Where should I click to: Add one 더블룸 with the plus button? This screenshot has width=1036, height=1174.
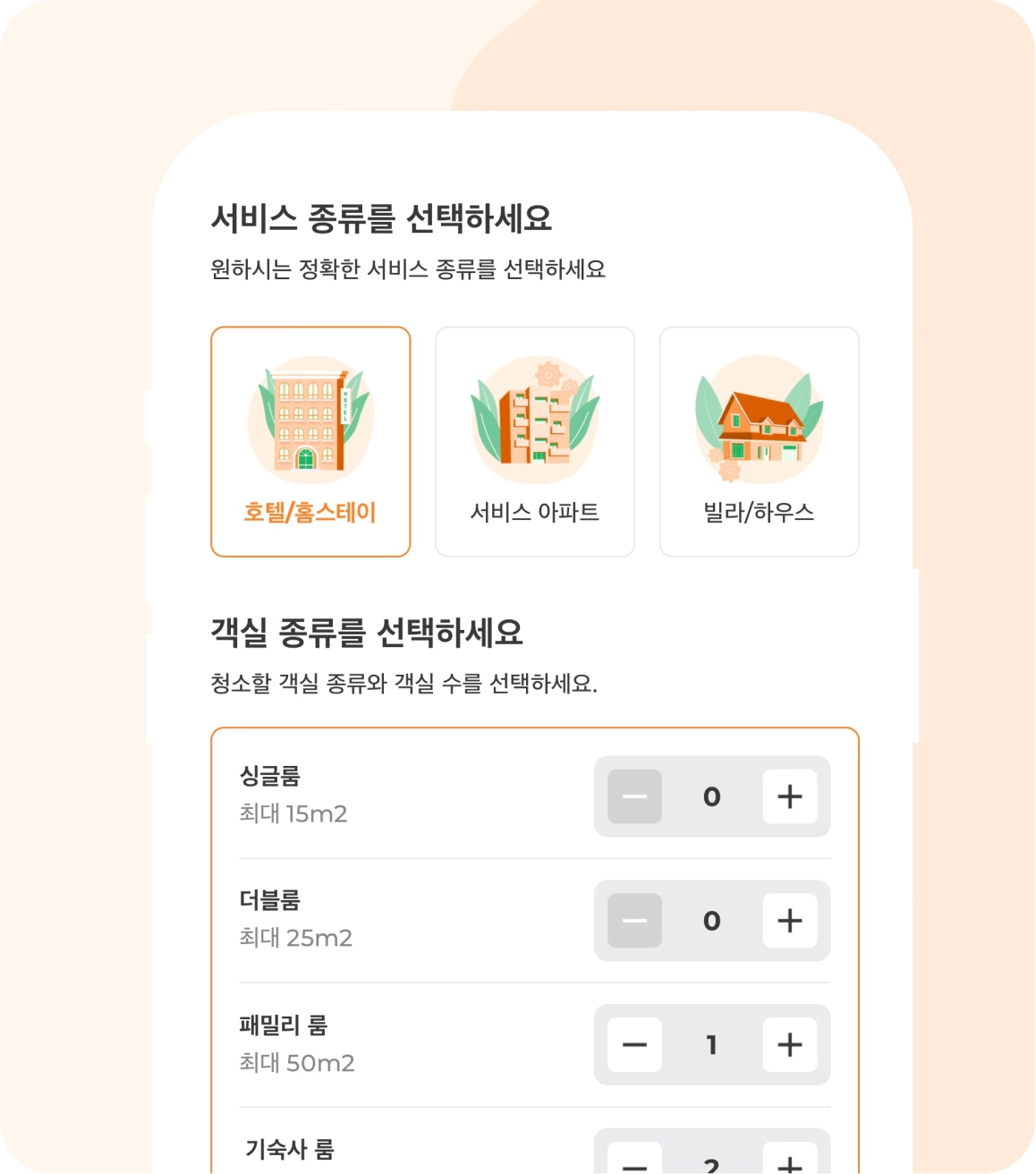789,921
